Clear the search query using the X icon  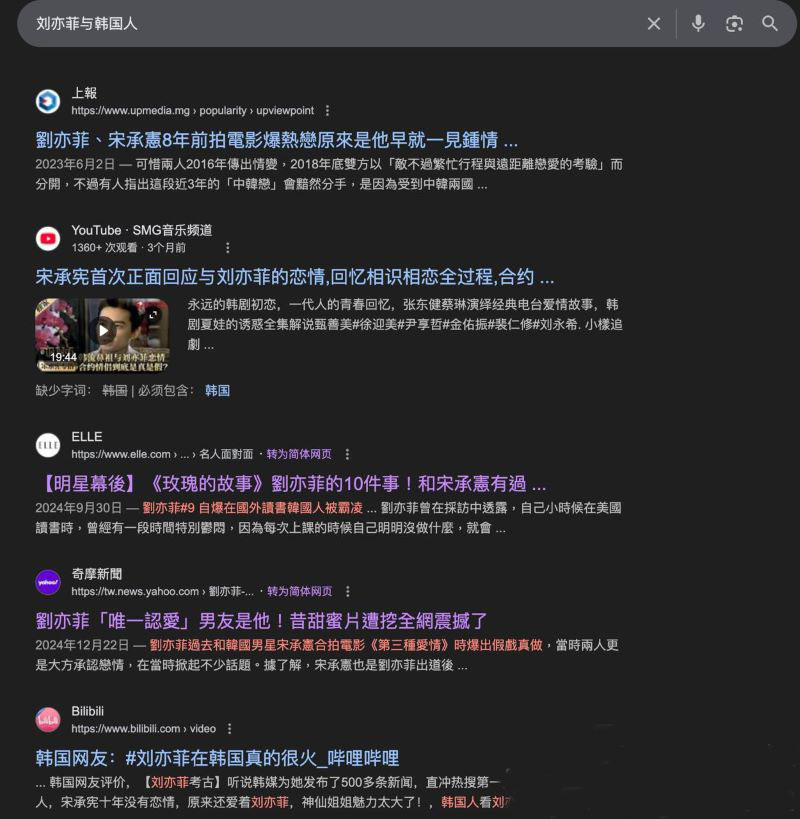pos(654,23)
